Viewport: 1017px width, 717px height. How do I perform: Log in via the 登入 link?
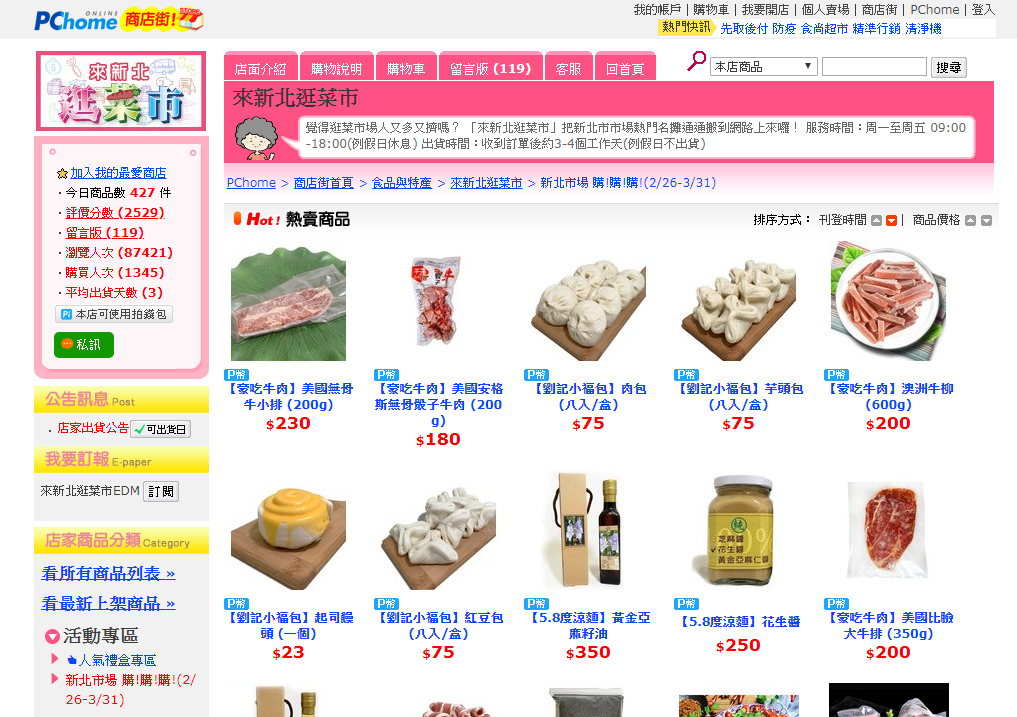[983, 10]
